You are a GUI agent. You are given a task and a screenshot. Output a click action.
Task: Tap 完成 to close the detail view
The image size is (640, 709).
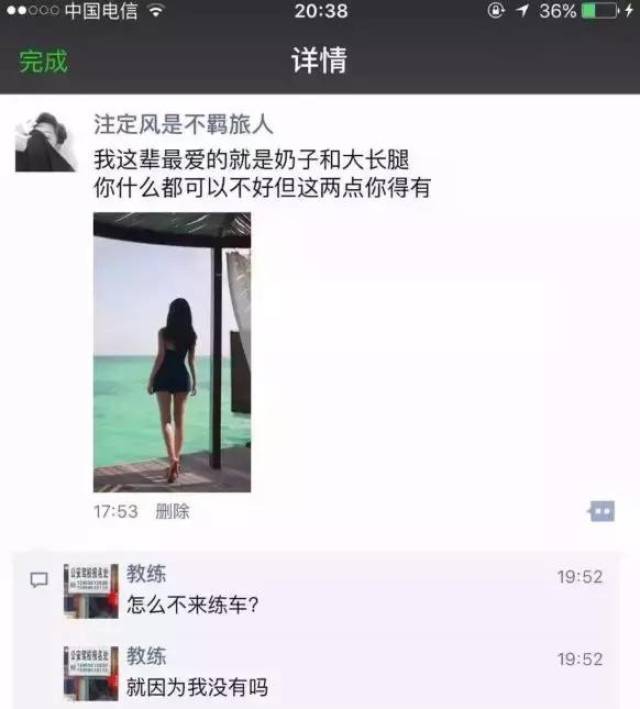pos(43,61)
